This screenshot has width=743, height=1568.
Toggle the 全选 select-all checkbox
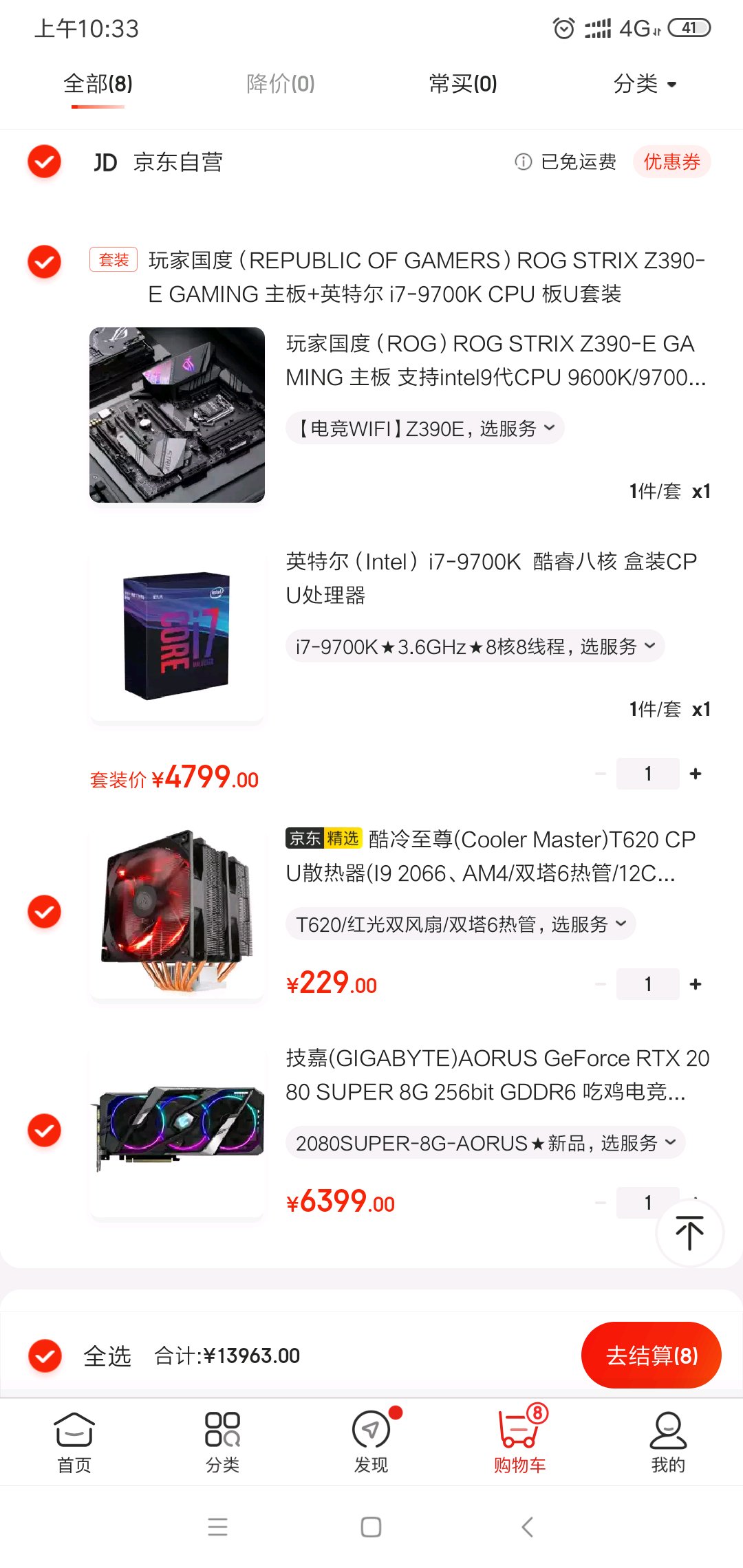click(45, 1355)
